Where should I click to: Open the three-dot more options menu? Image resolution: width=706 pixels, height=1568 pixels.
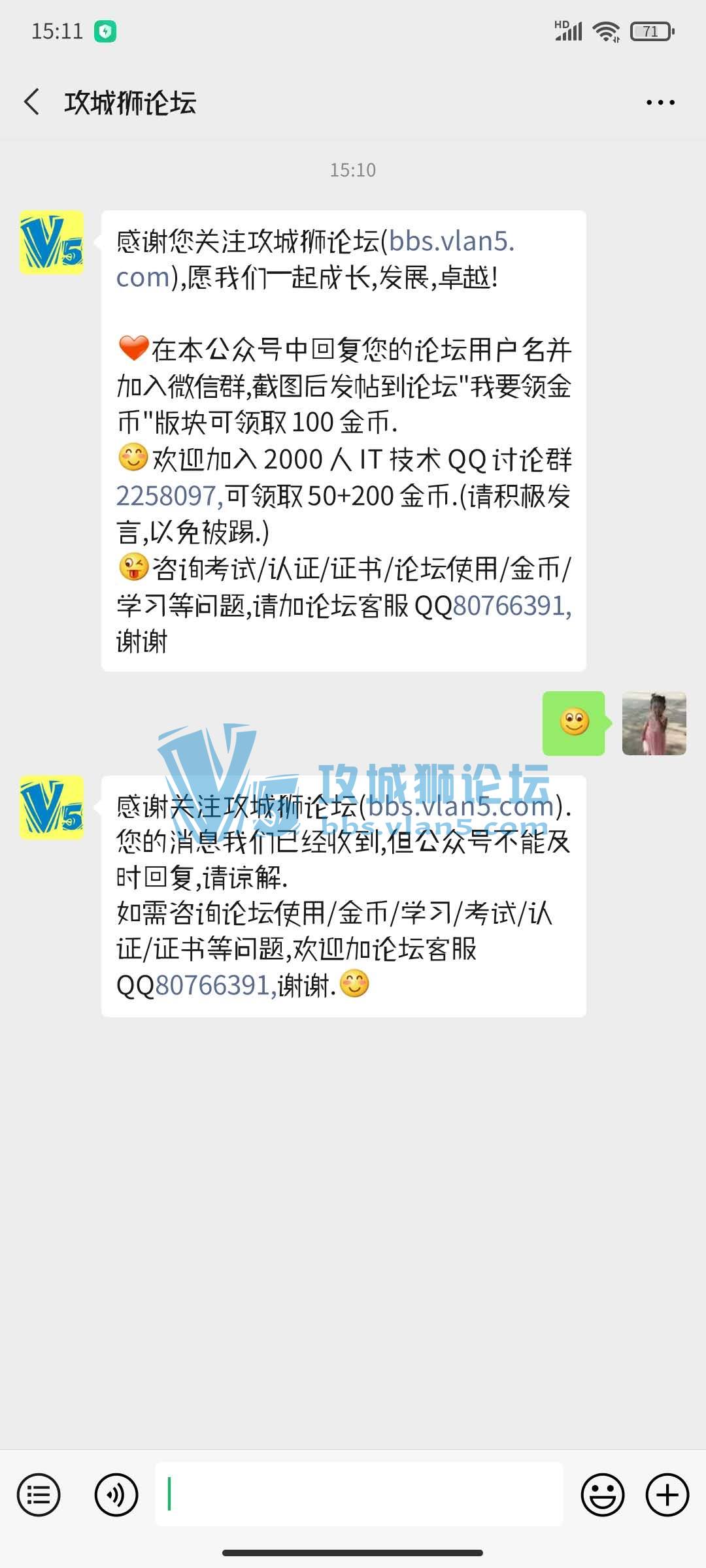660,103
